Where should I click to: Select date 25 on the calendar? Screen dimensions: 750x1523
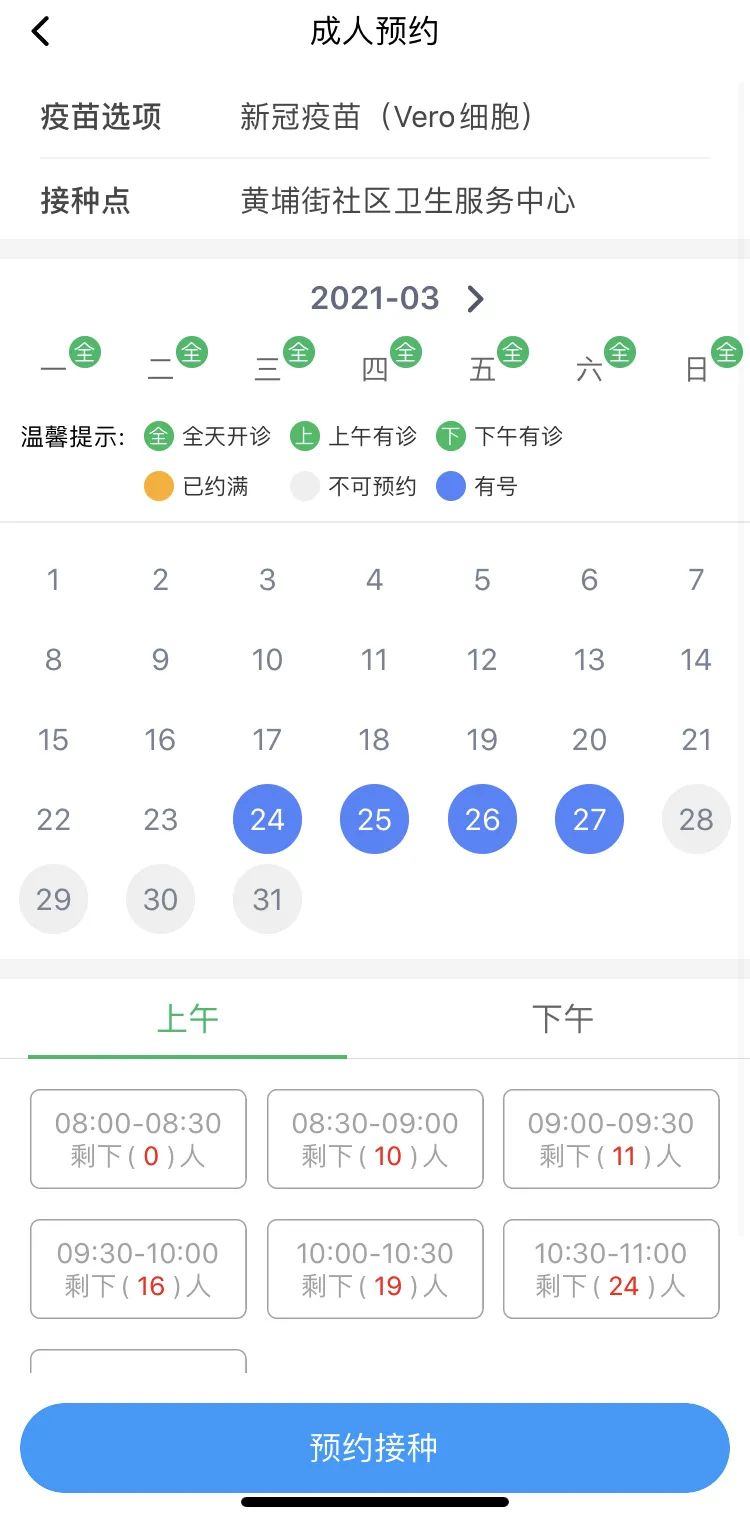click(x=374, y=820)
